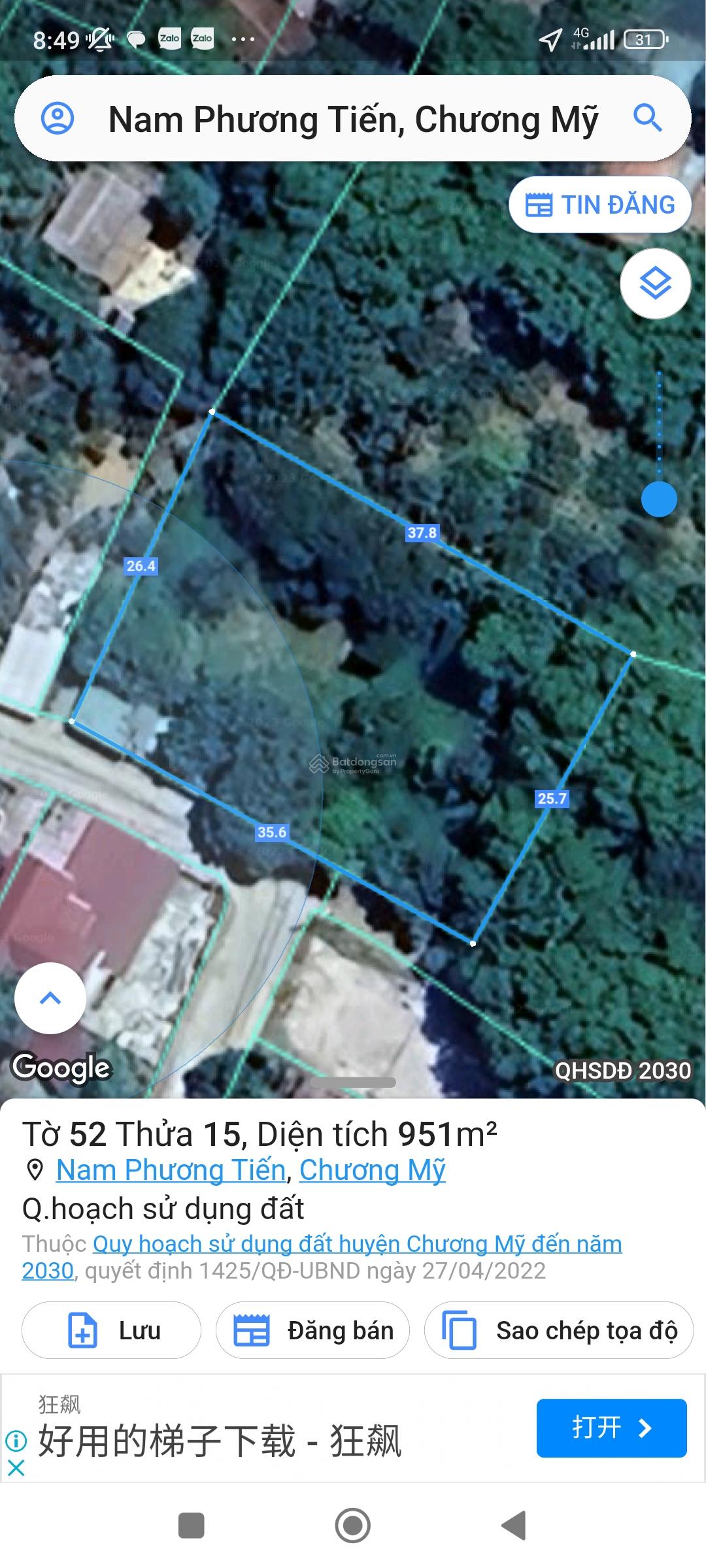Viewport: 706px width, 1568px height.
Task: Open the ad info icon
Action: pos(16,1440)
